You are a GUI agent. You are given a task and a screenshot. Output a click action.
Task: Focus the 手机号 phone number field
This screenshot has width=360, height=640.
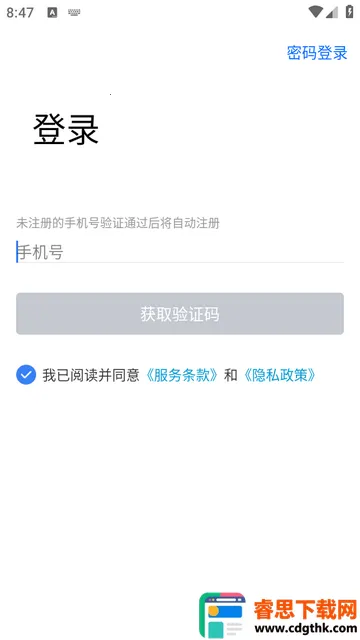click(180, 252)
